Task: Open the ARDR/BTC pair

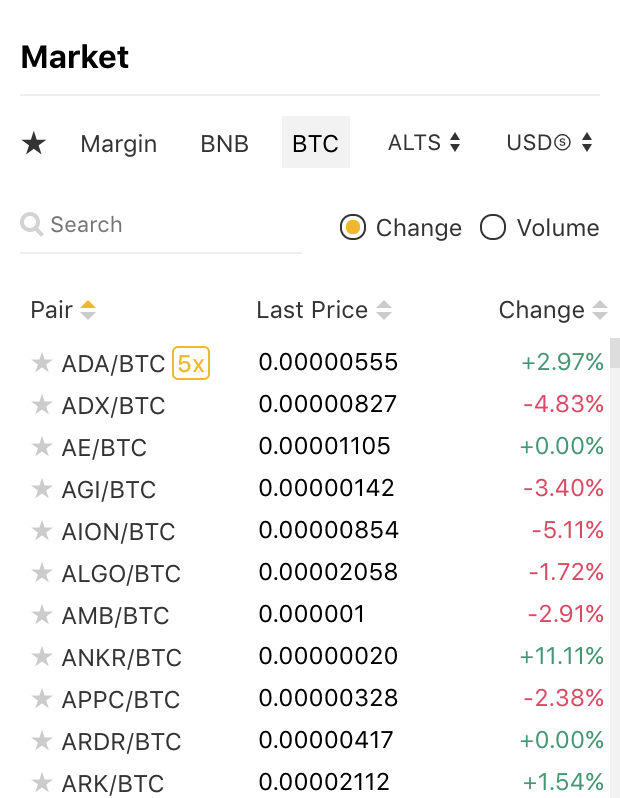Action: click(x=121, y=742)
